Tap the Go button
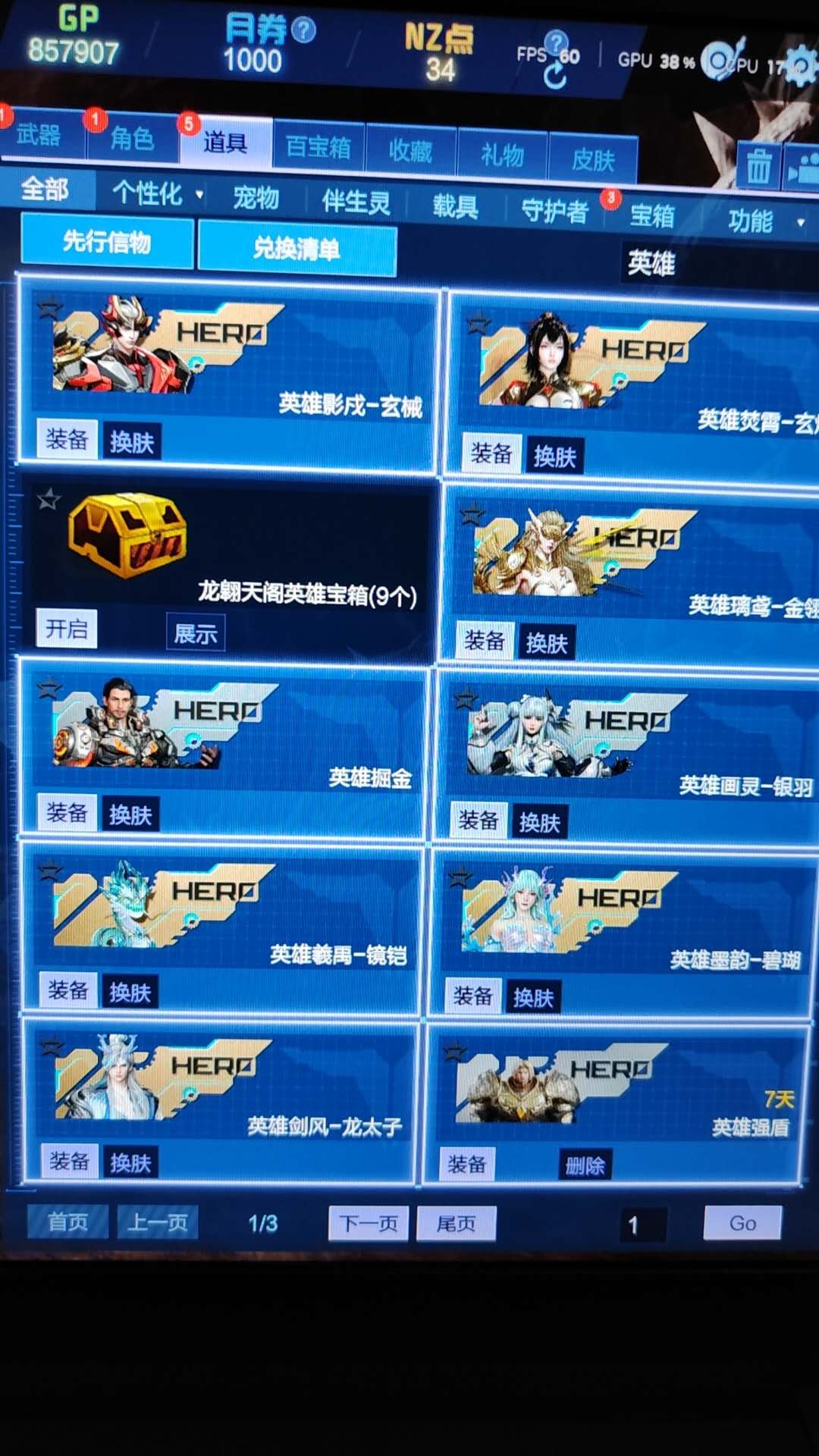819x1456 pixels. click(742, 1223)
